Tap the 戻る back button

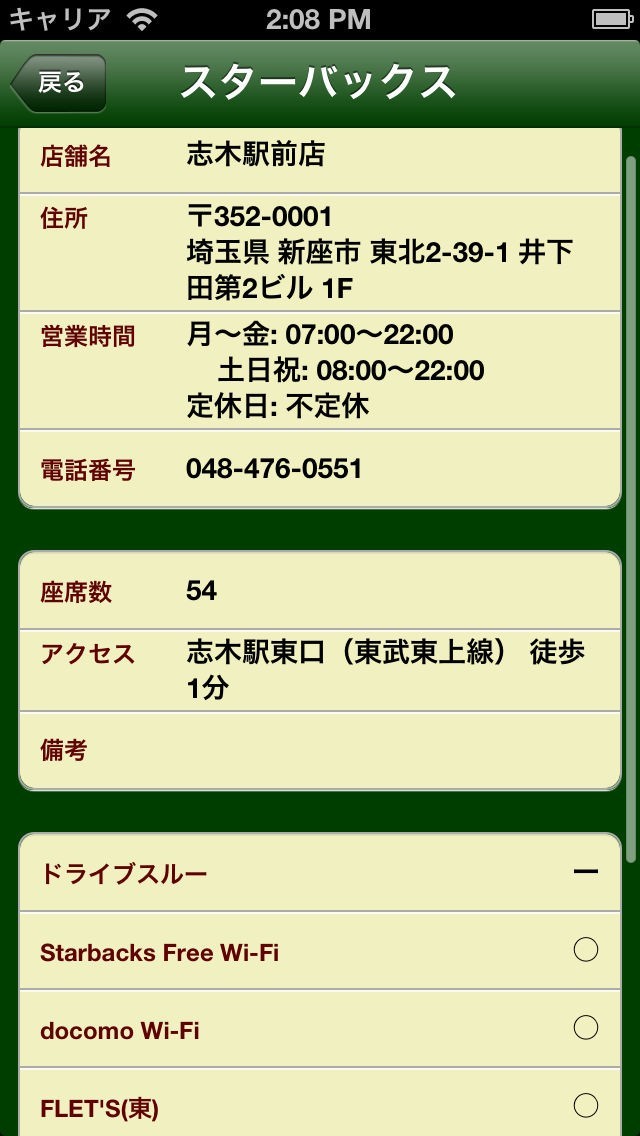point(58,83)
